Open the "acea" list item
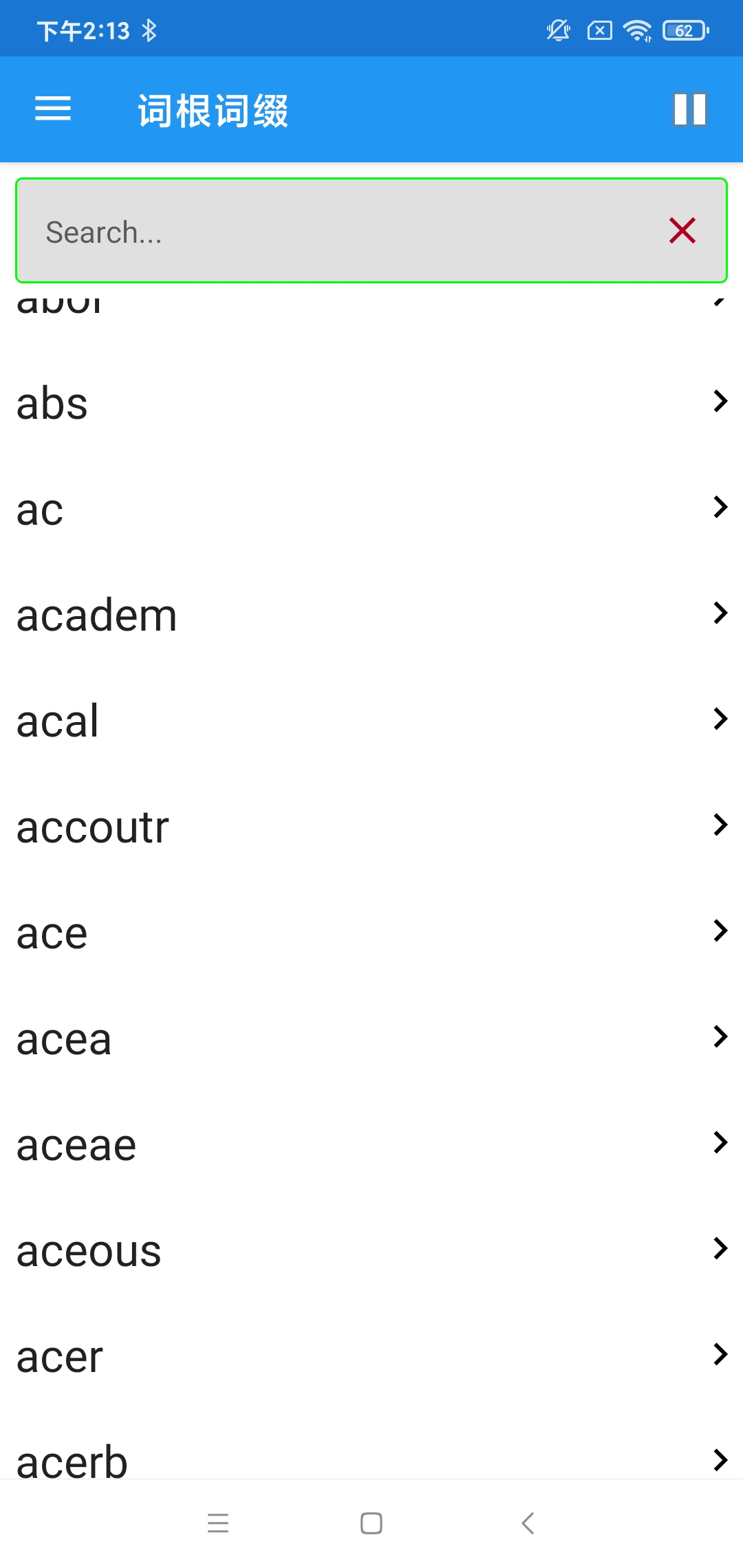 371,1038
